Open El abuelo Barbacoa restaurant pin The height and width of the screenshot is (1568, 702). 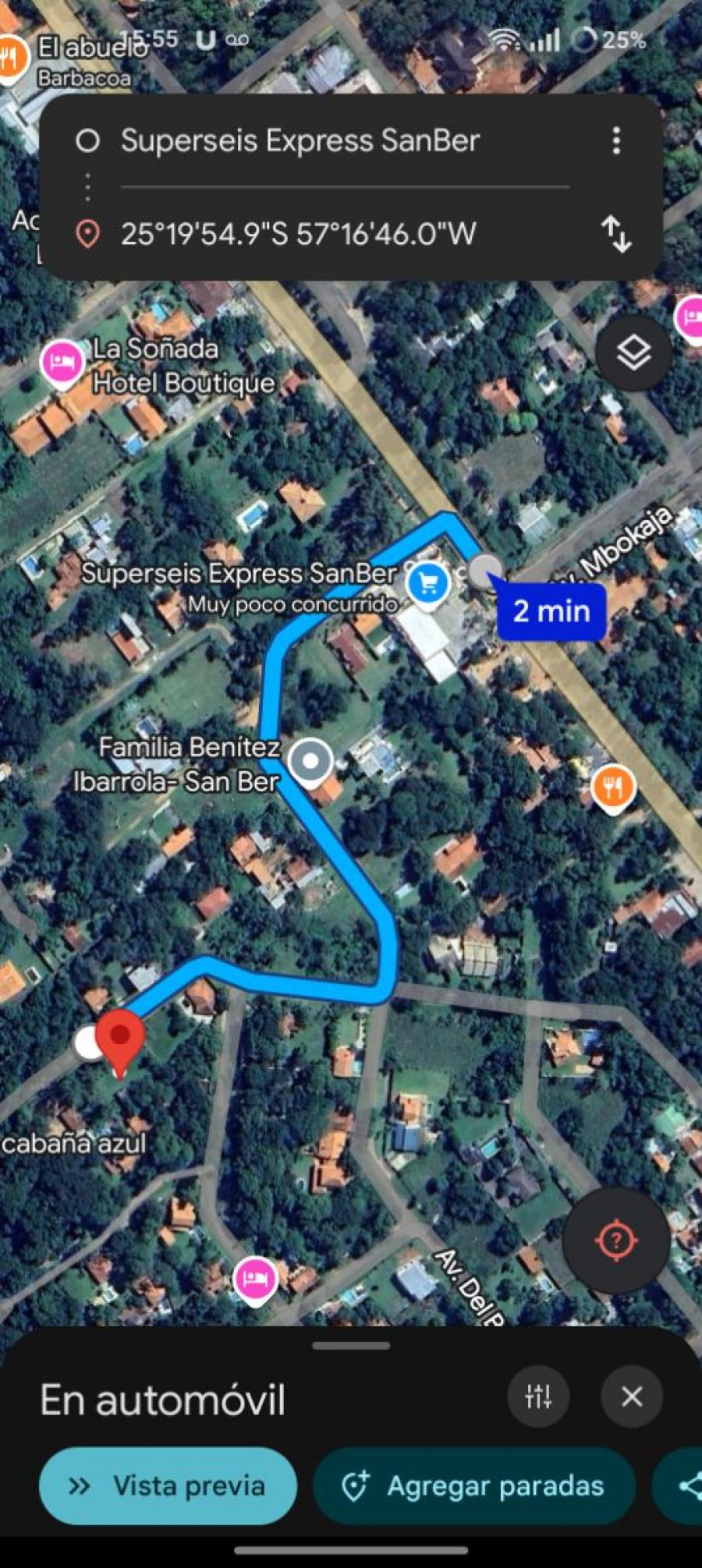pyautogui.click(x=11, y=58)
